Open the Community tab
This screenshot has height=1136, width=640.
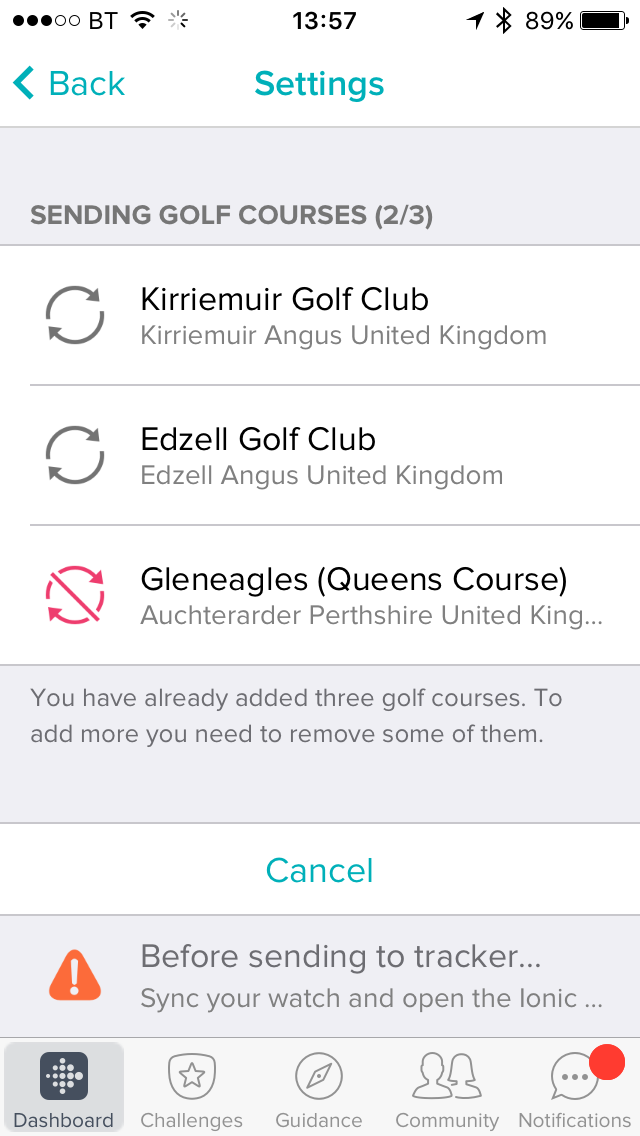447,1088
